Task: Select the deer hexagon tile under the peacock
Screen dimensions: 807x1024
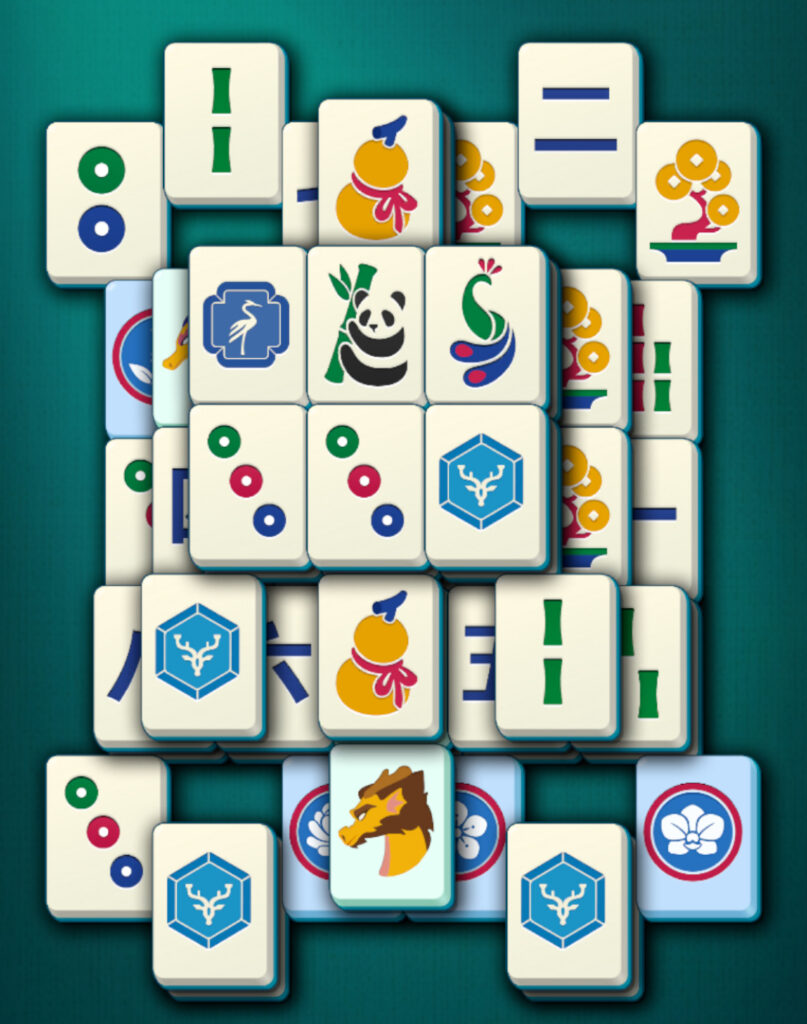Action: point(483,483)
